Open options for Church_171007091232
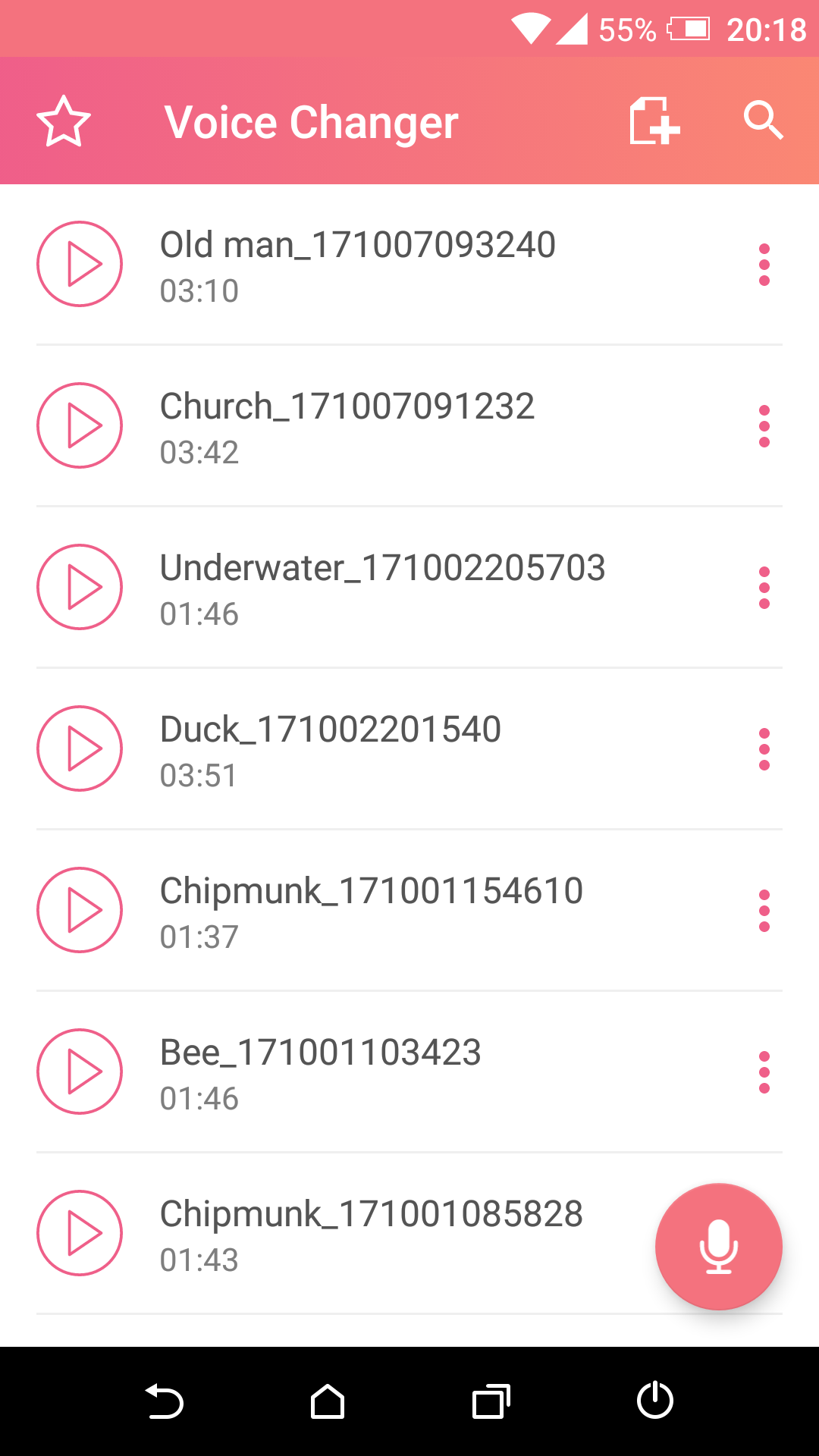The width and height of the screenshot is (819, 1456). point(764,426)
